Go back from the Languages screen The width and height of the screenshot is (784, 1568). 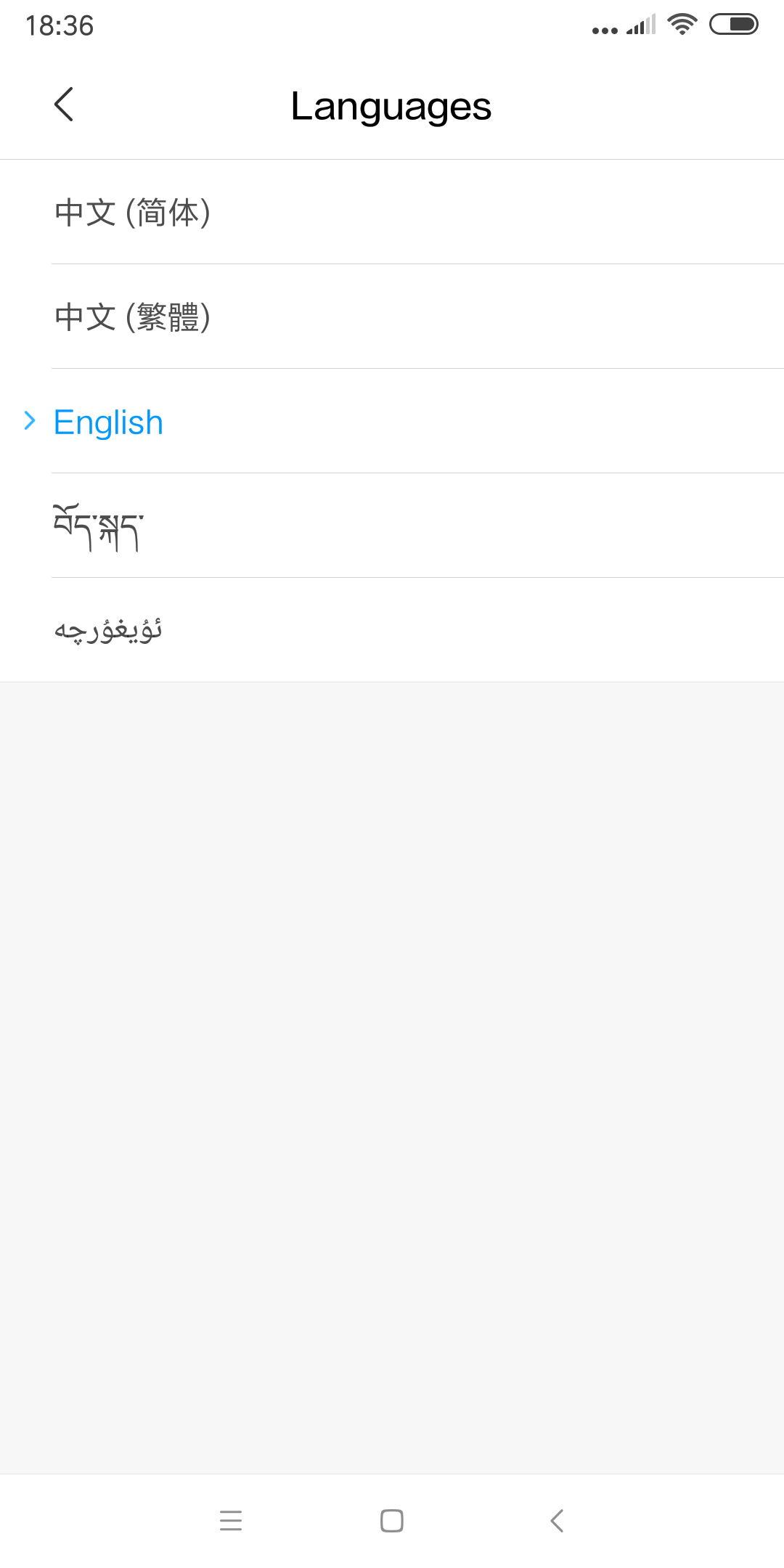point(64,105)
